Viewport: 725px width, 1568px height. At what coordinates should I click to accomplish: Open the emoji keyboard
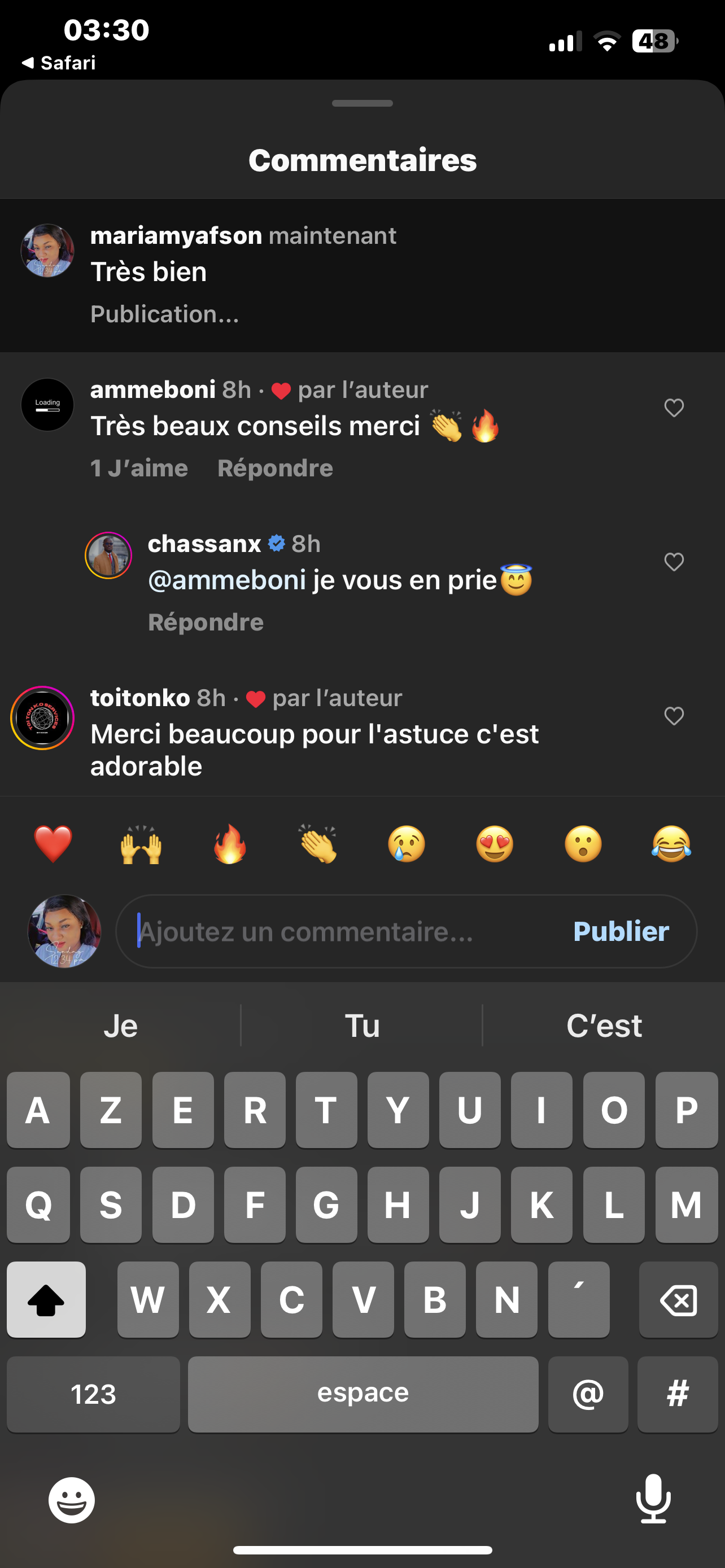(72, 1500)
